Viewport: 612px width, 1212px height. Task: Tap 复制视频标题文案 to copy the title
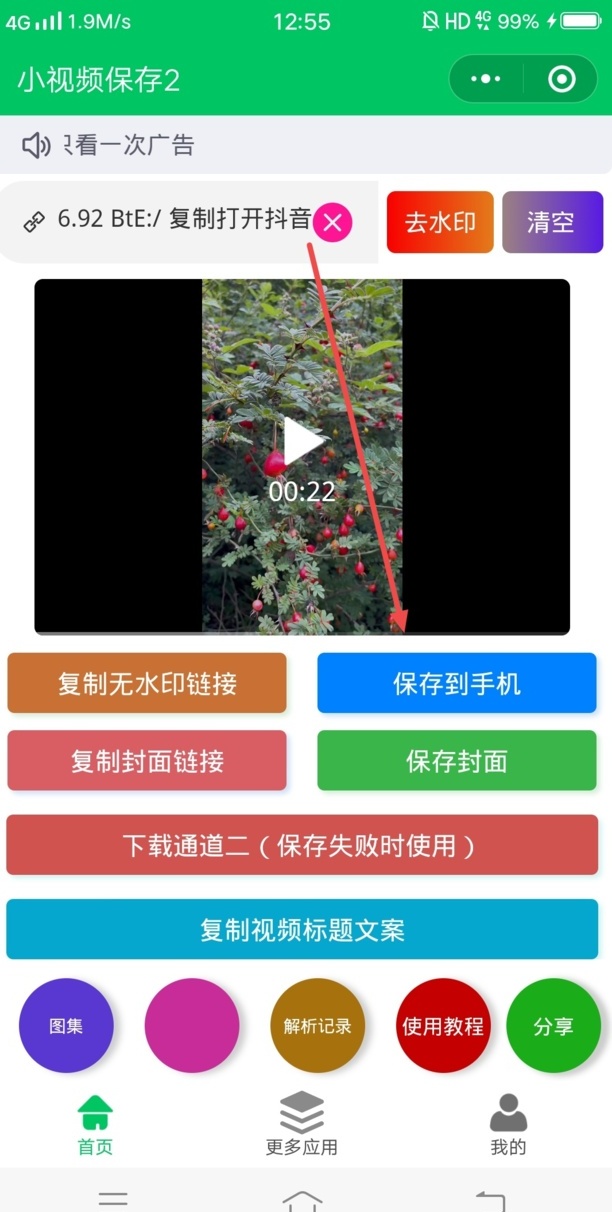[302, 930]
